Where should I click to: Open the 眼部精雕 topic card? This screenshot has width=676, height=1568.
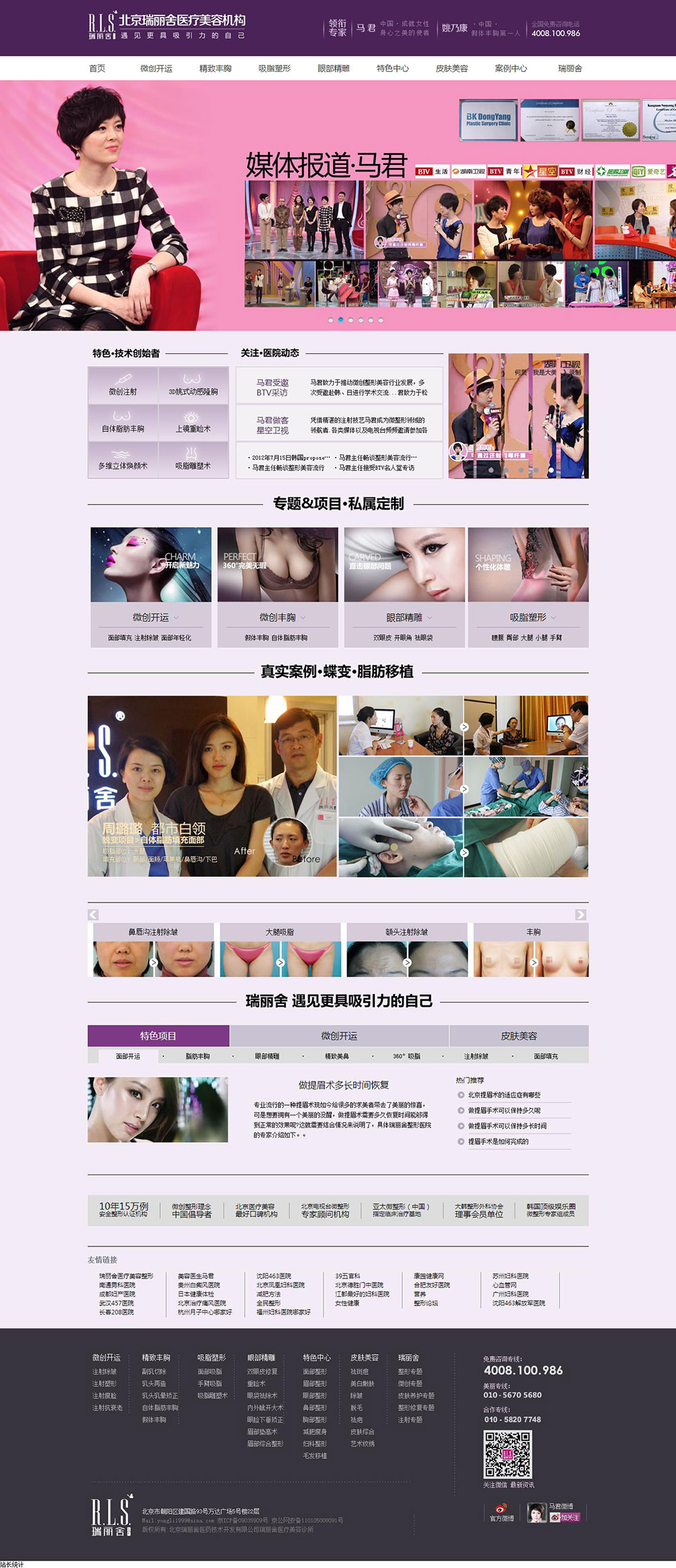pyautogui.click(x=404, y=586)
